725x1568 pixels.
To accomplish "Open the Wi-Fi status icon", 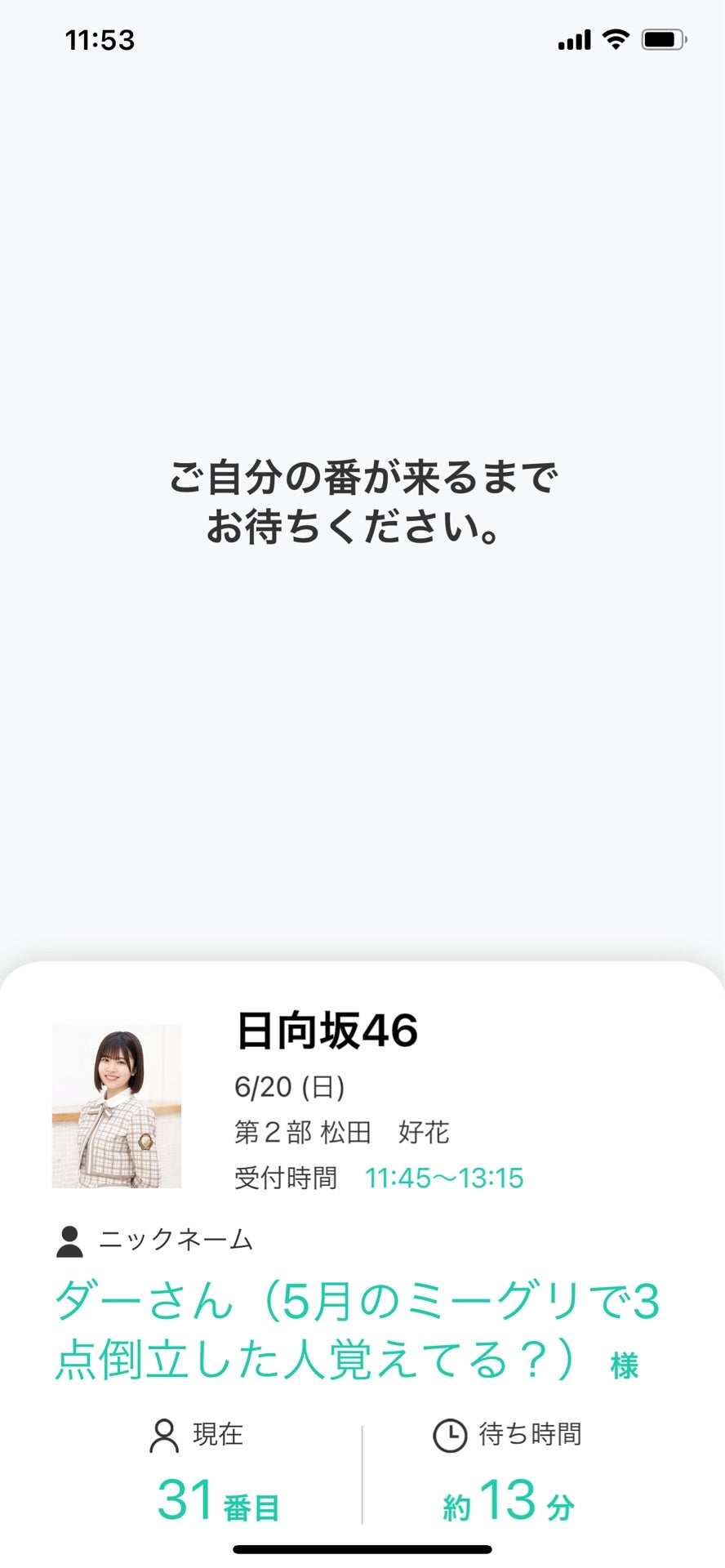I will [614, 38].
